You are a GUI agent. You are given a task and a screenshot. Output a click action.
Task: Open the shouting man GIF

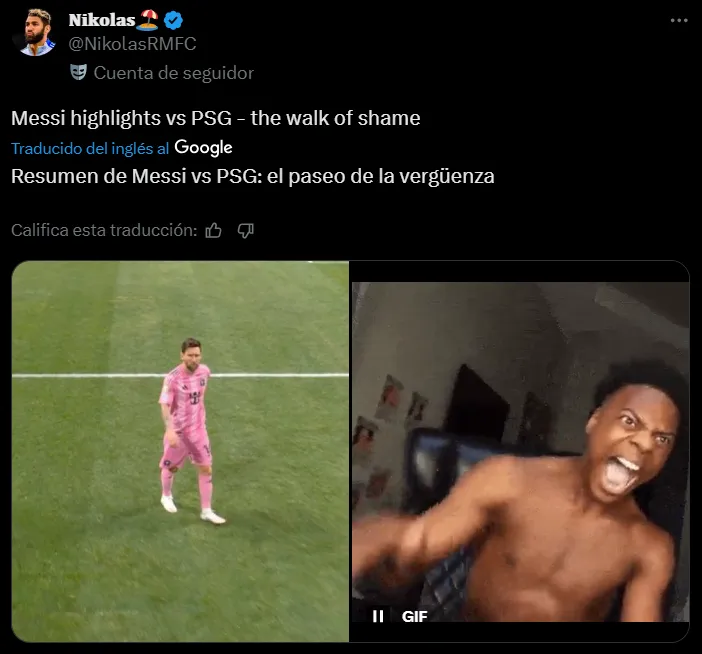click(x=520, y=450)
